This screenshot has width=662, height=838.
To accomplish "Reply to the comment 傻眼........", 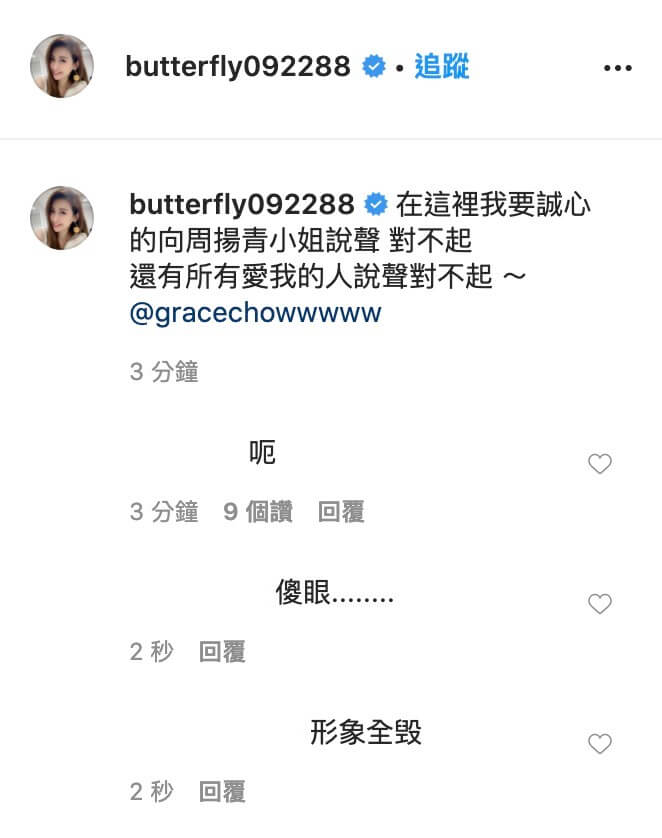I will click(222, 652).
